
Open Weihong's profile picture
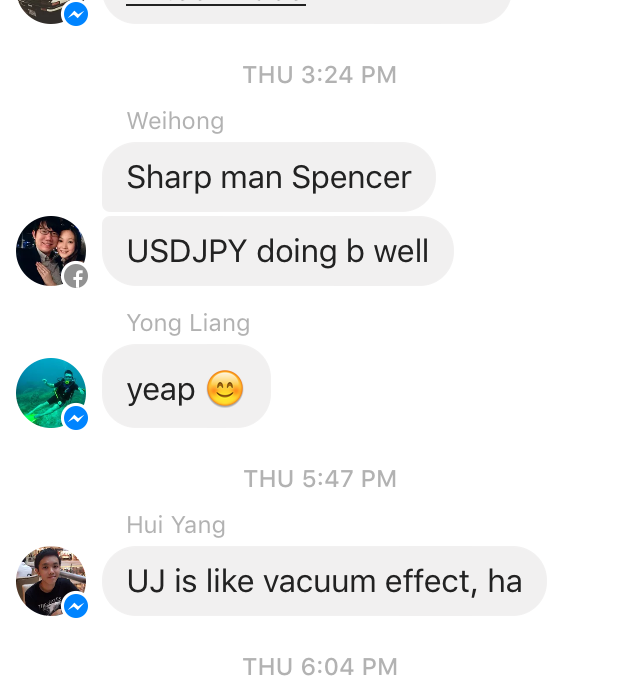51,251
